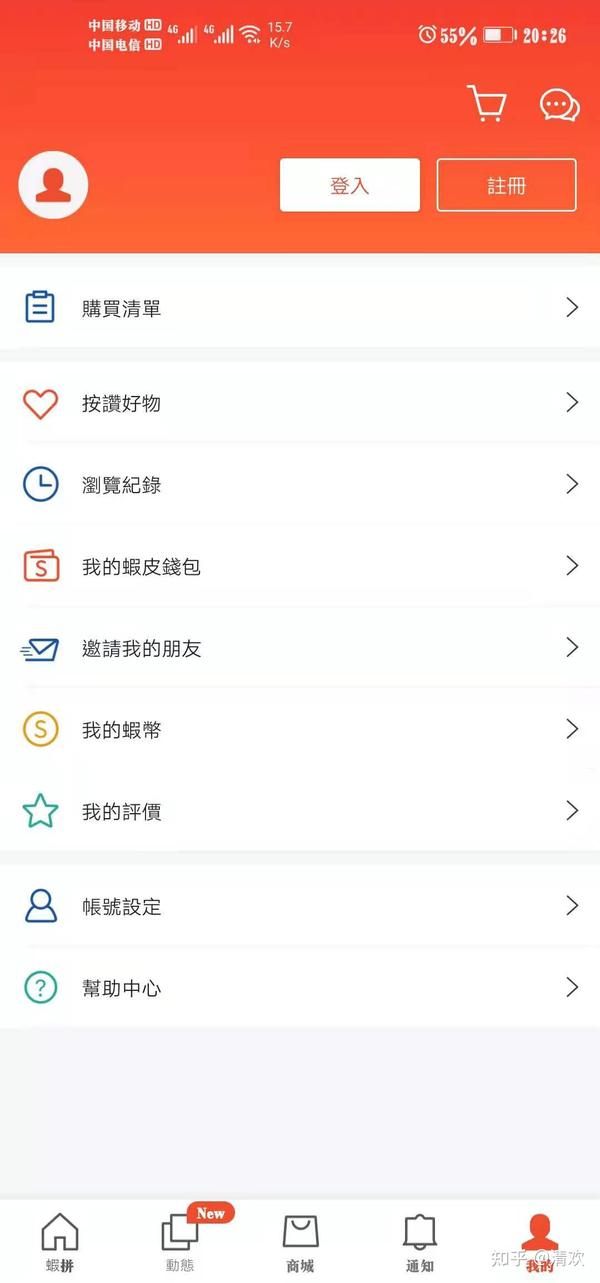Switch to the 動態 feed tab
Image resolution: width=600 pixels, height=1283 pixels.
[181, 1242]
